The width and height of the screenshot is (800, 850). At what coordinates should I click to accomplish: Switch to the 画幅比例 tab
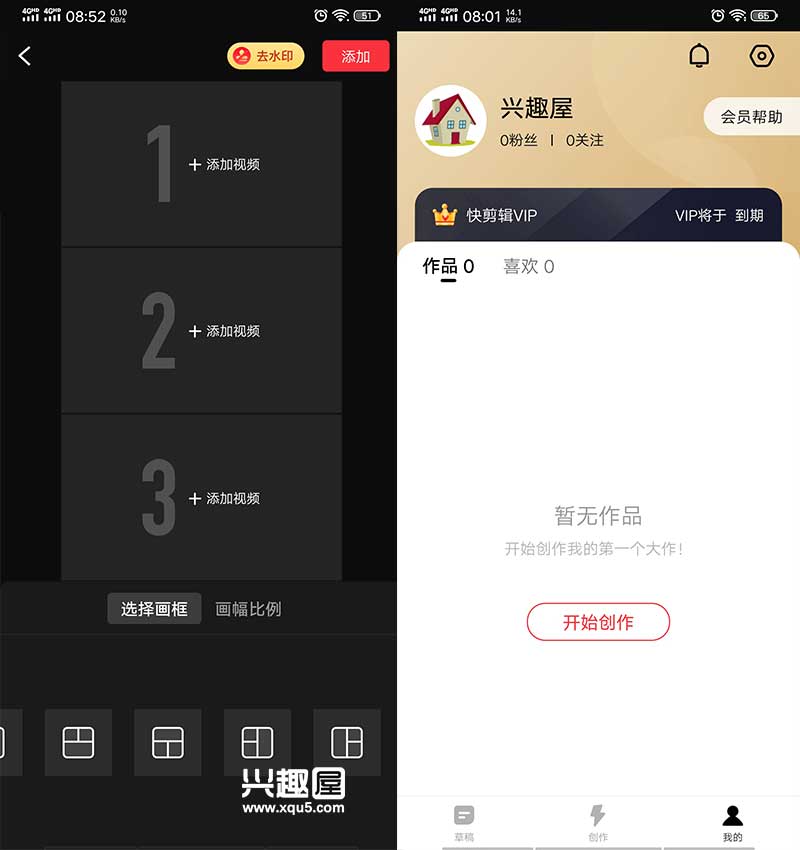tap(248, 608)
